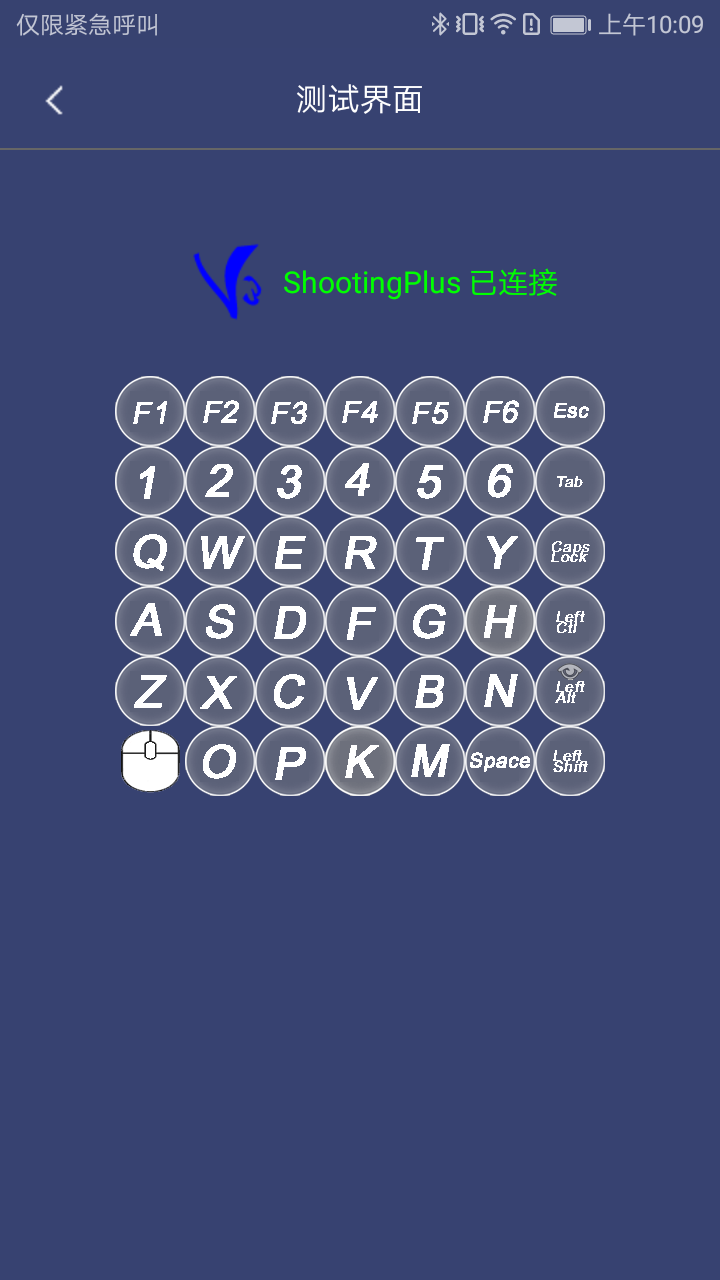Tap the letter H key
Viewport: 720px width, 1280px height.
pyautogui.click(x=500, y=621)
